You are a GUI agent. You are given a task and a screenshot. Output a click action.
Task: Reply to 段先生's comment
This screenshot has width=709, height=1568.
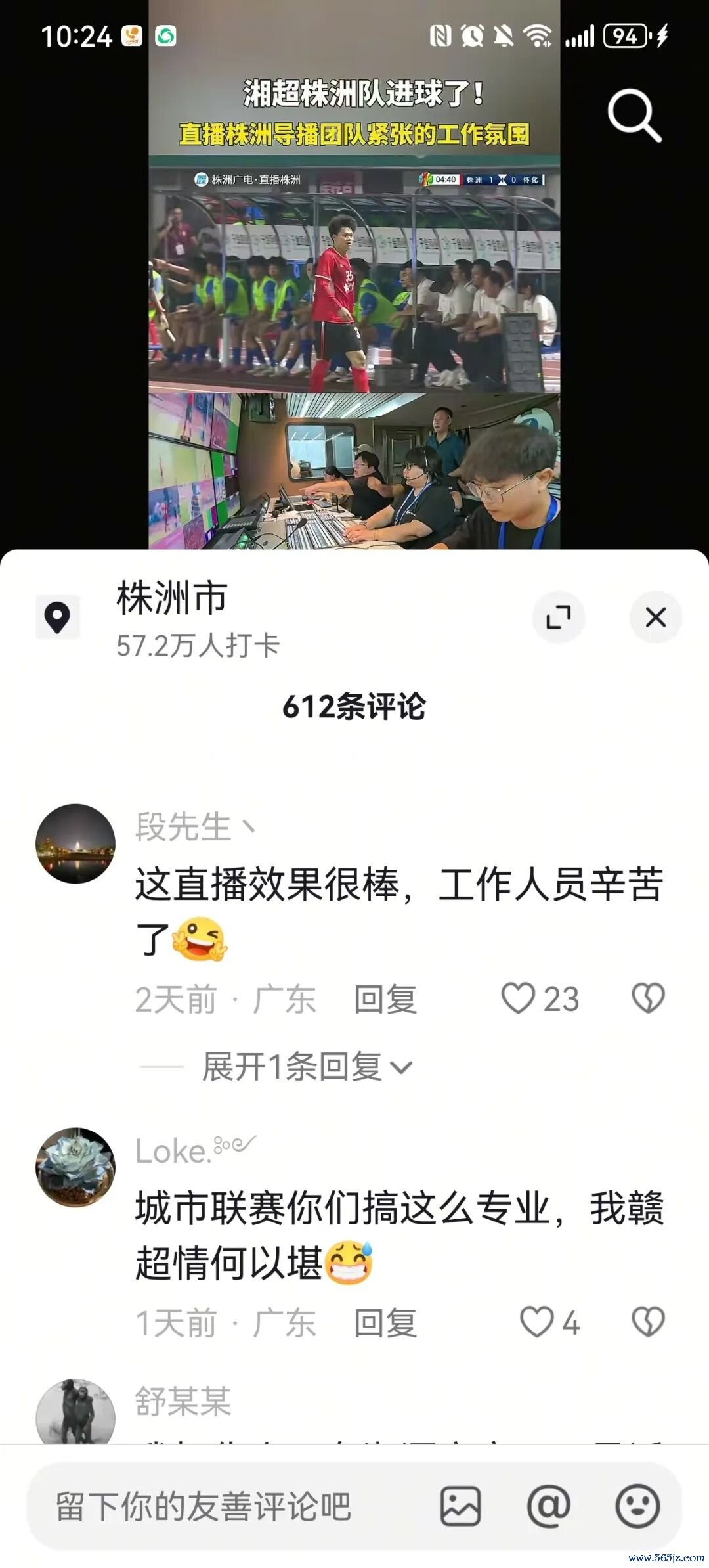(385, 999)
